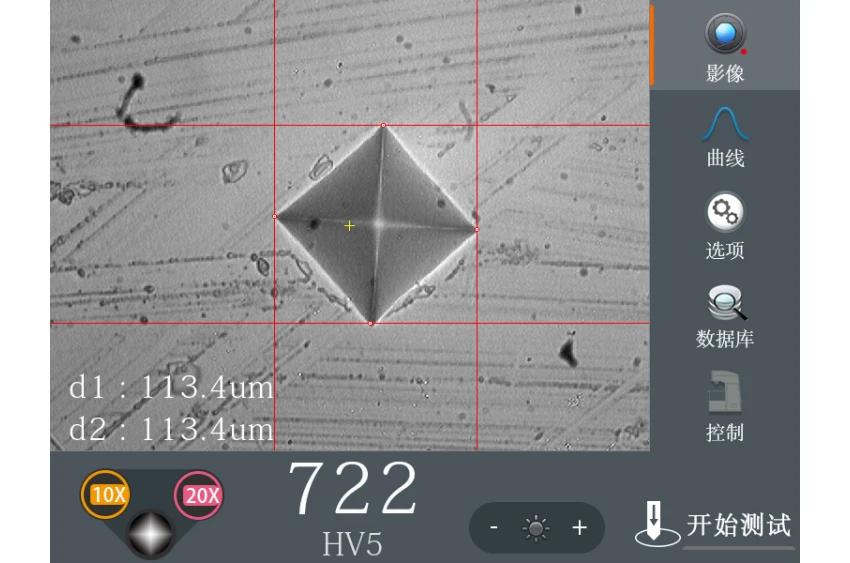
Task: Open the 控制 control panel
Action: click(725, 407)
